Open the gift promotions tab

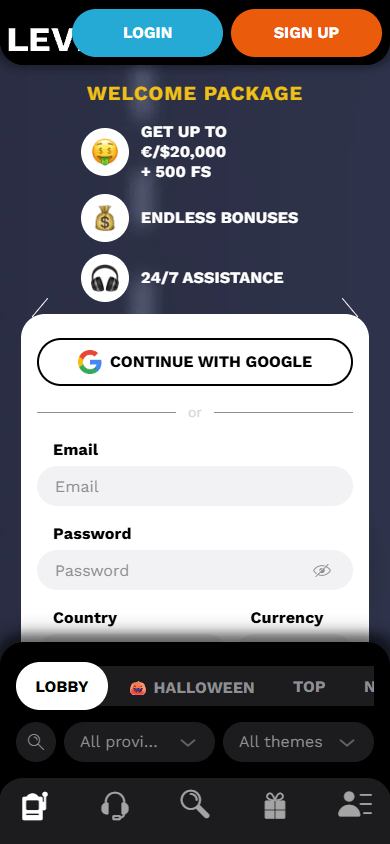pos(275,806)
